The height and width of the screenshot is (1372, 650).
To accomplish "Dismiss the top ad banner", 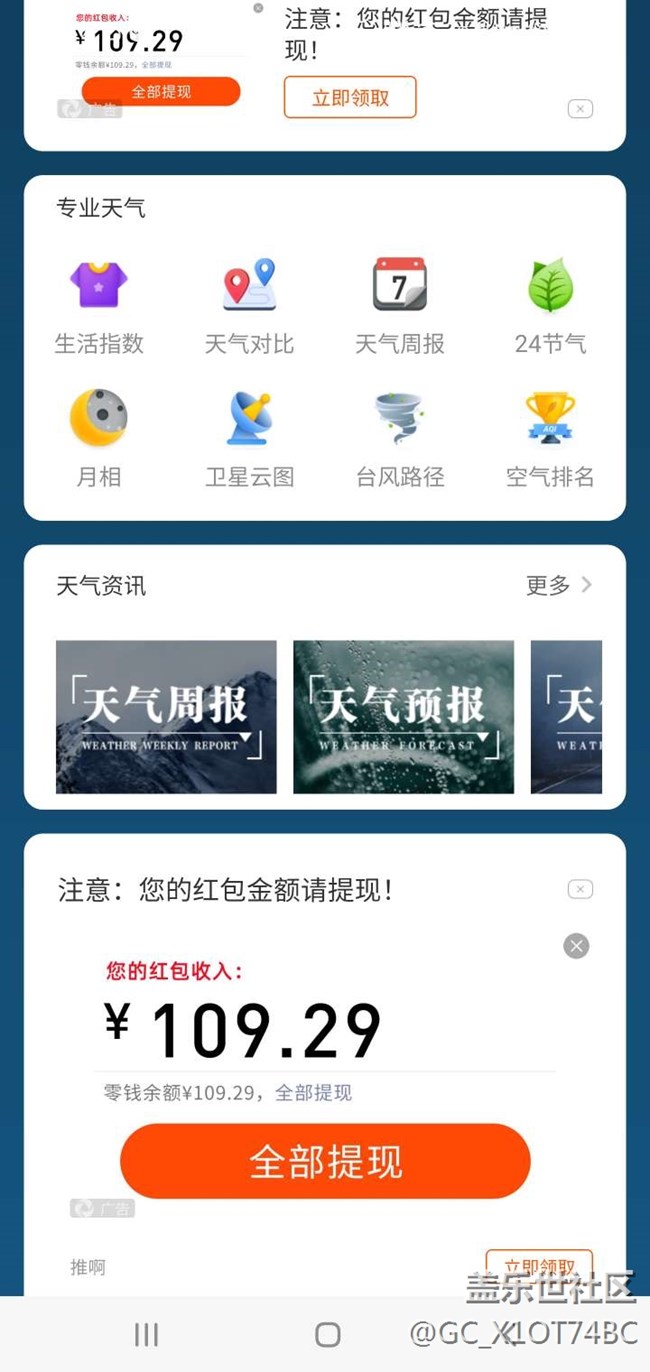I will pyautogui.click(x=580, y=109).
